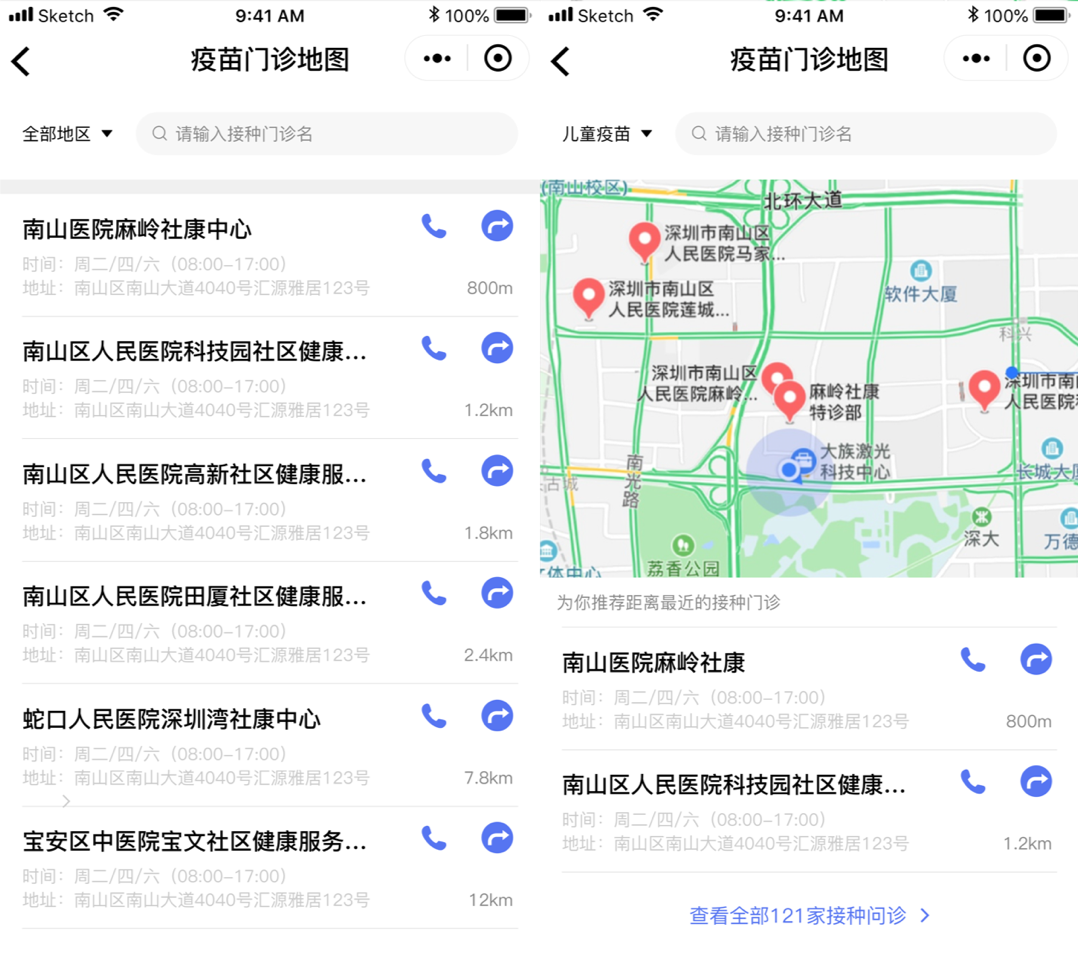Open 南山区人民医院高新社区健康服务 list entry
The image size is (1078, 959).
(200, 500)
